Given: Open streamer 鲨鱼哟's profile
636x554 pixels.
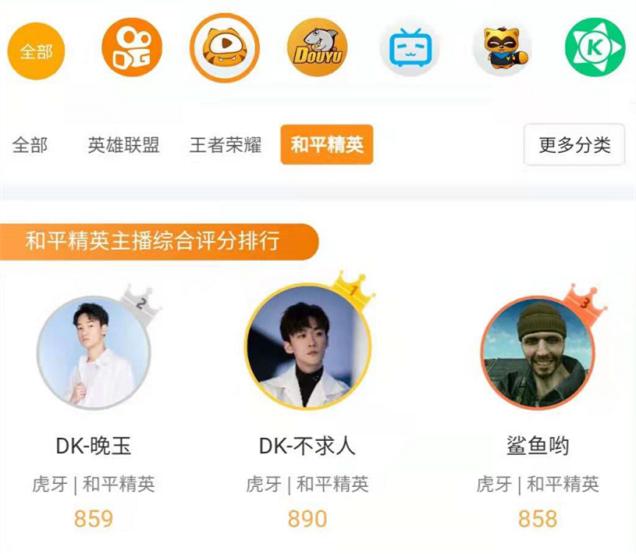Looking at the screenshot, I should [x=538, y=353].
